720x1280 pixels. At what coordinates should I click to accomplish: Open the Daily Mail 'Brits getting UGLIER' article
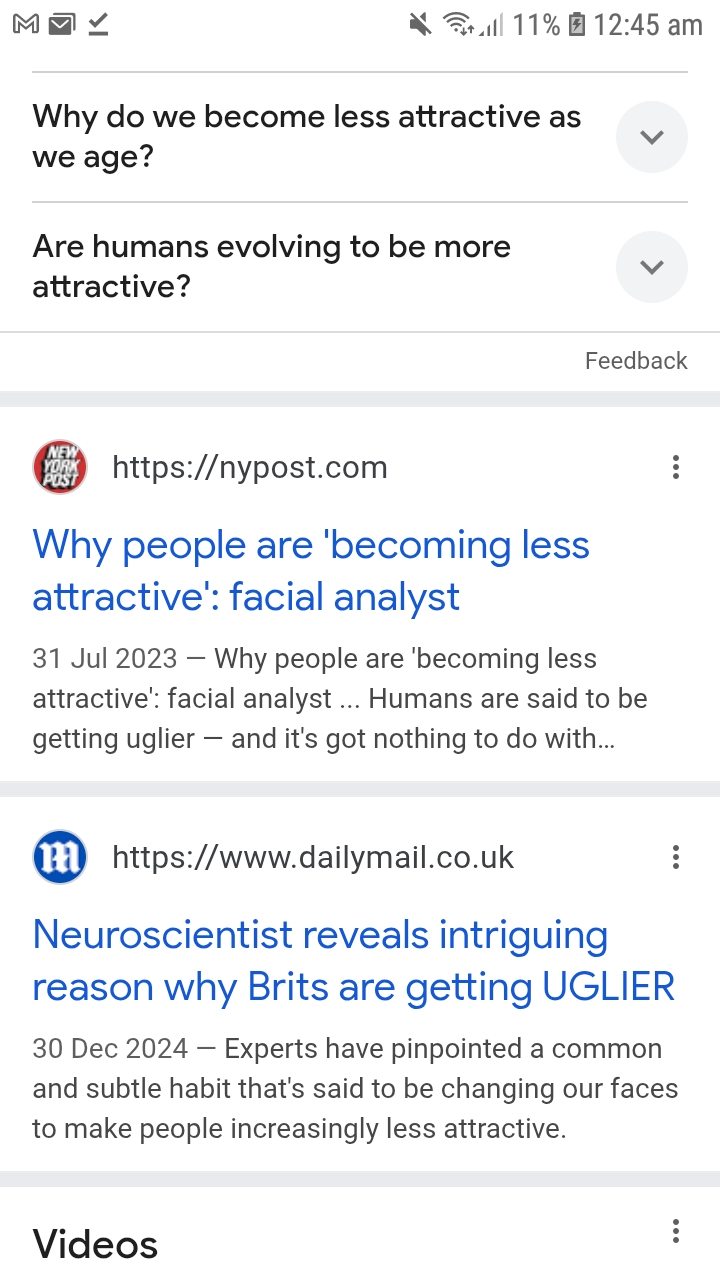pyautogui.click(x=354, y=961)
